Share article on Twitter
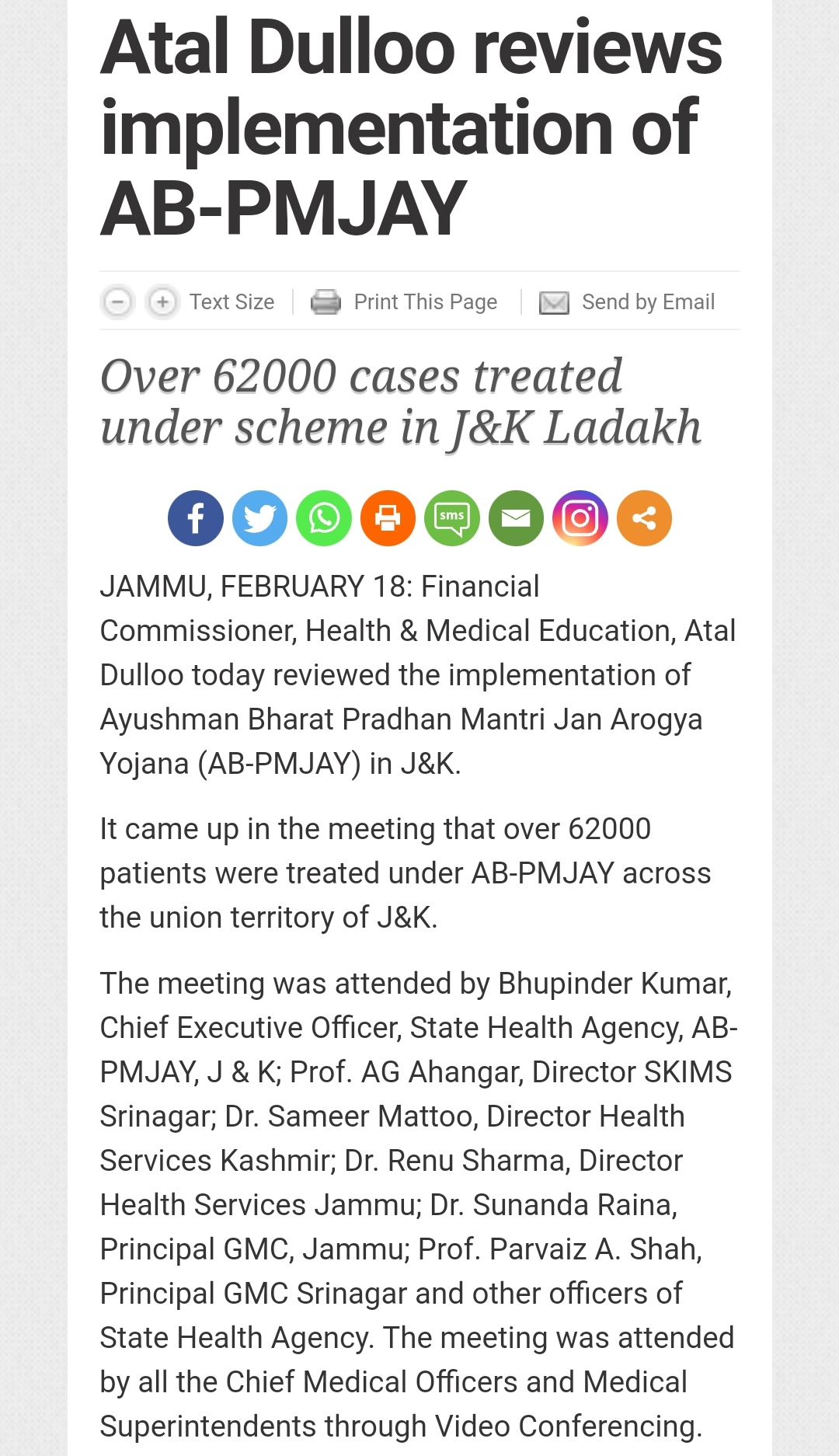 [x=259, y=518]
